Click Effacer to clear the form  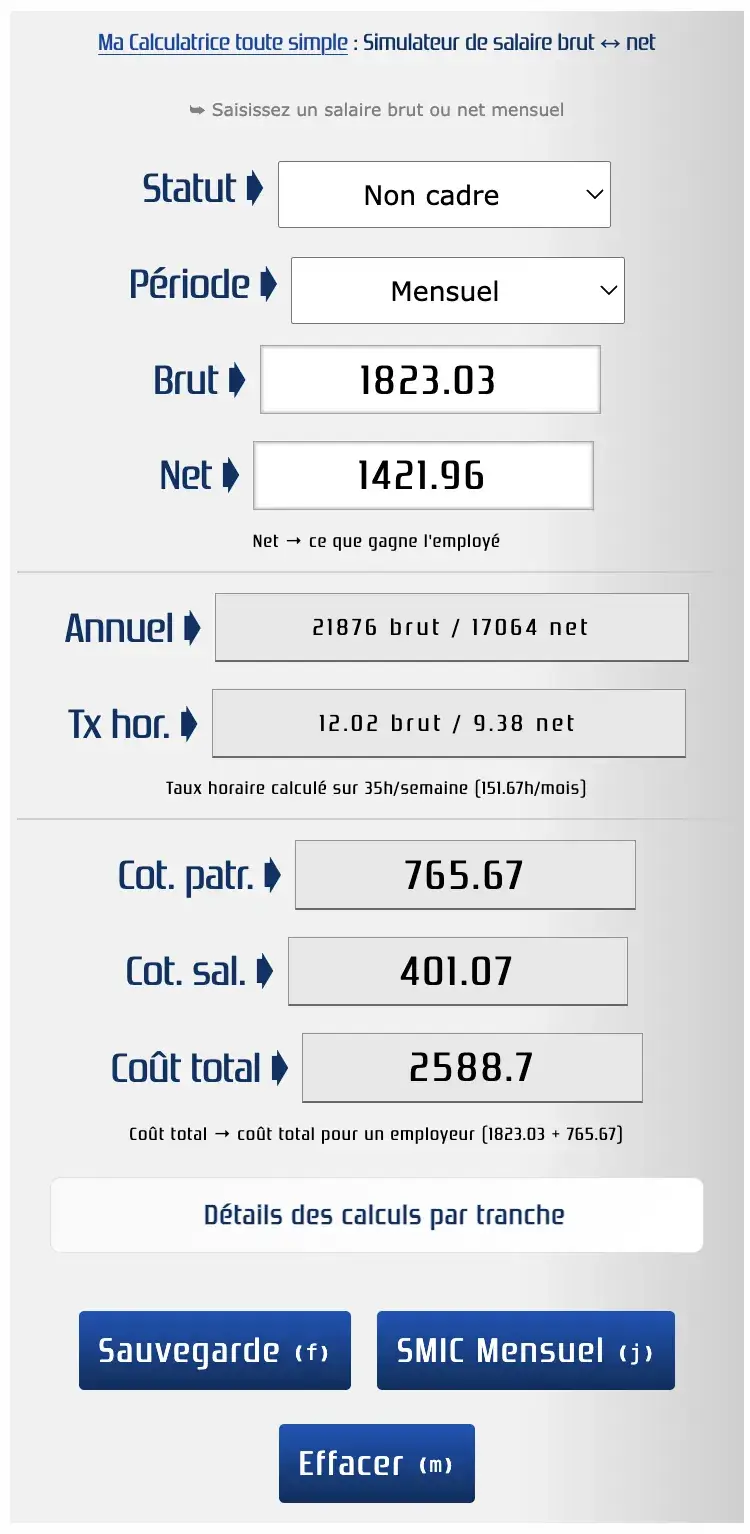pos(376,1462)
